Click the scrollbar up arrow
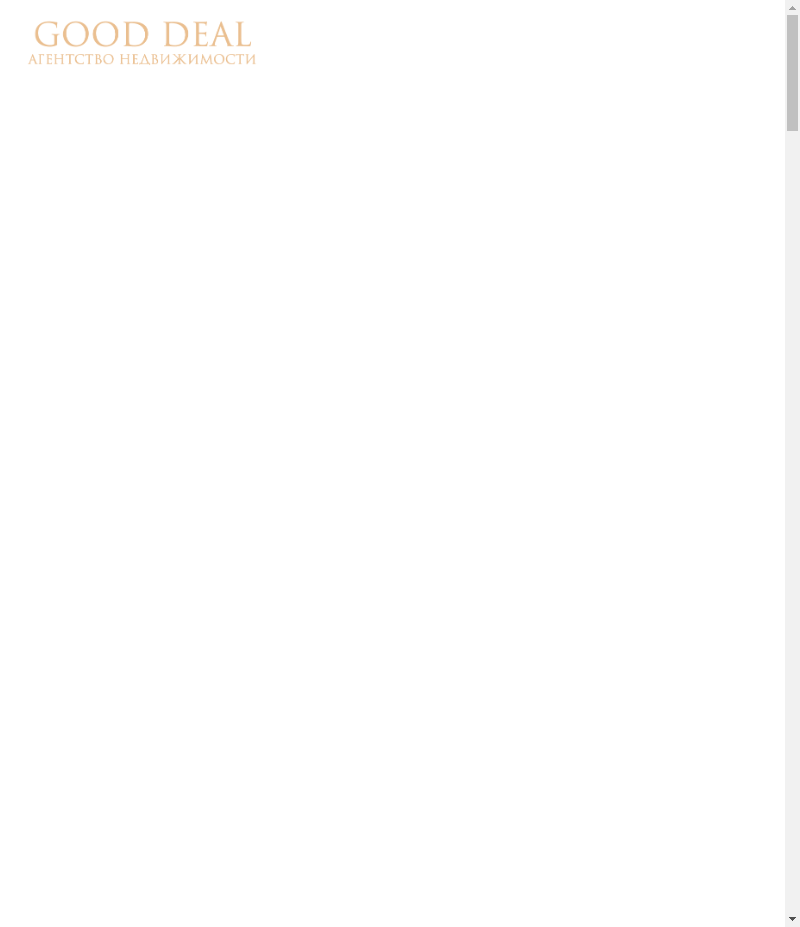This screenshot has width=800, height=927. pyautogui.click(x=792, y=8)
